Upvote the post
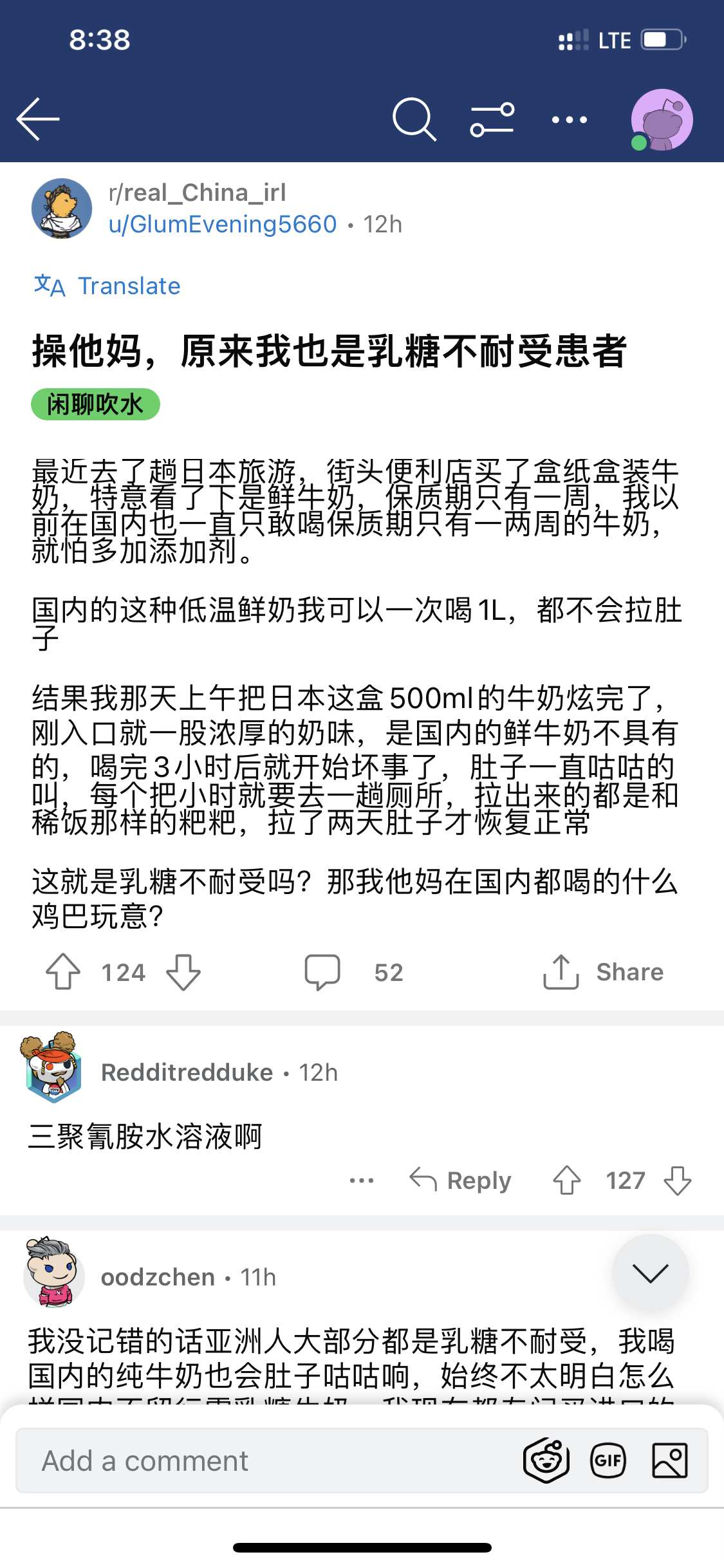The width and height of the screenshot is (724, 1568). pyautogui.click(x=63, y=971)
